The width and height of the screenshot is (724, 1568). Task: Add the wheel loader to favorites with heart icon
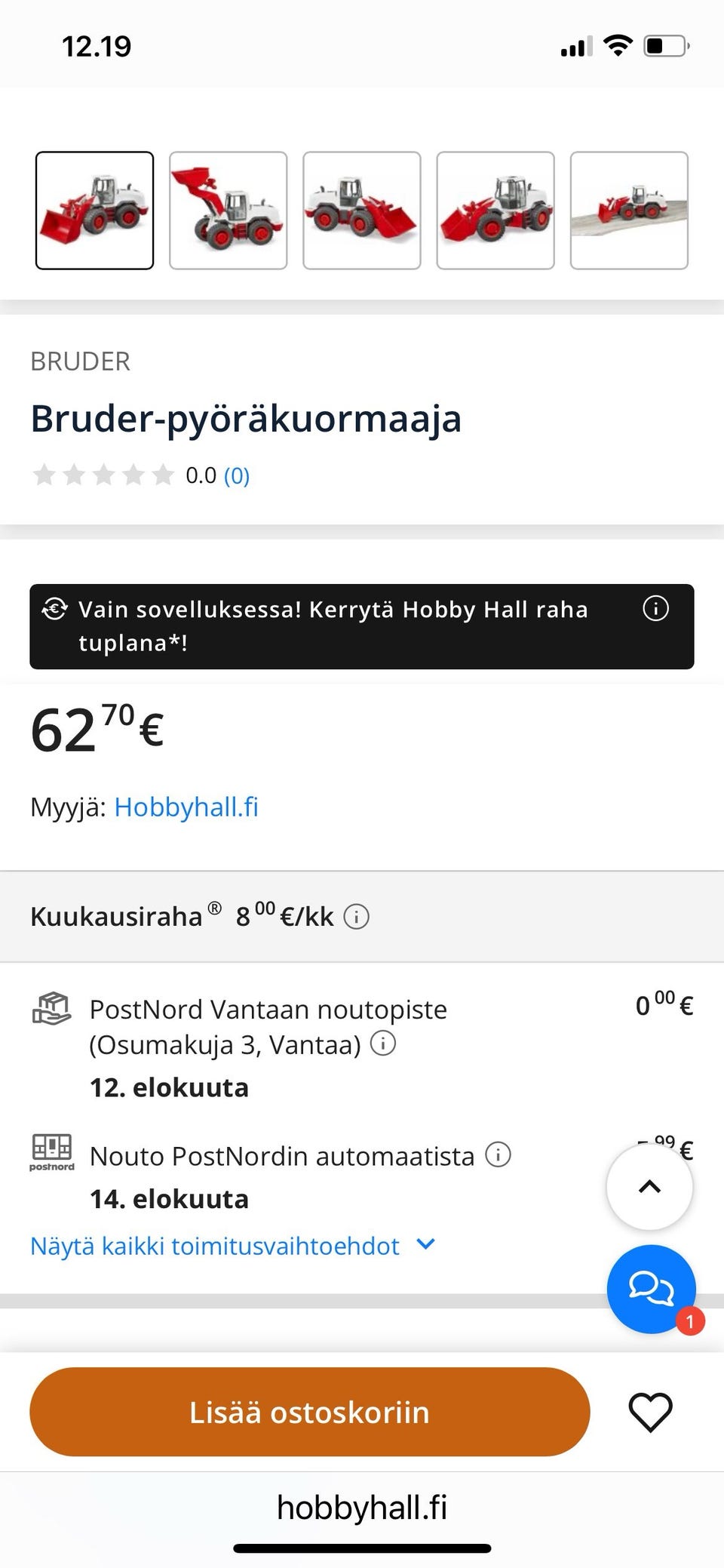tap(650, 1413)
